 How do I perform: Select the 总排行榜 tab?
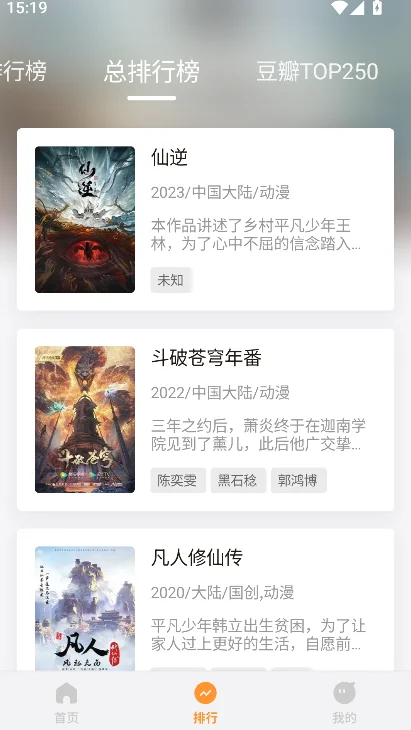152,72
